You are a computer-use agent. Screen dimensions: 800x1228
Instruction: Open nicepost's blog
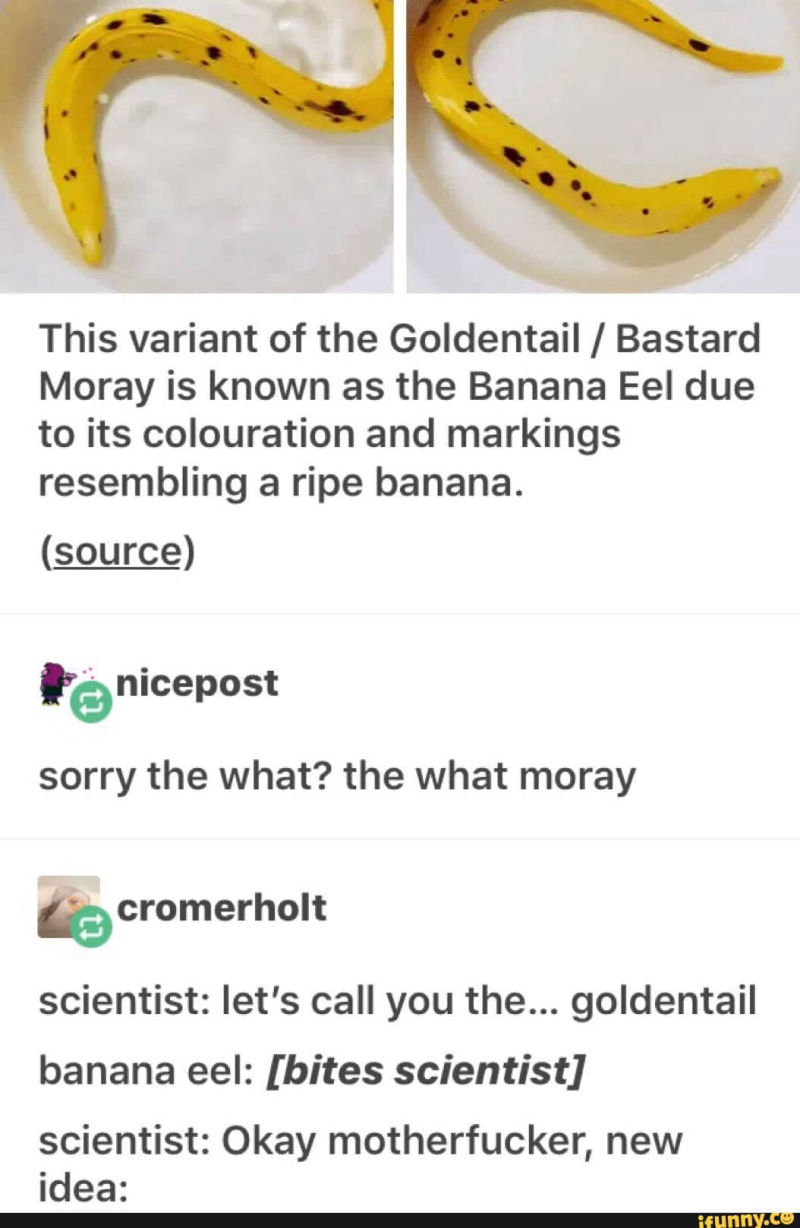(197, 684)
